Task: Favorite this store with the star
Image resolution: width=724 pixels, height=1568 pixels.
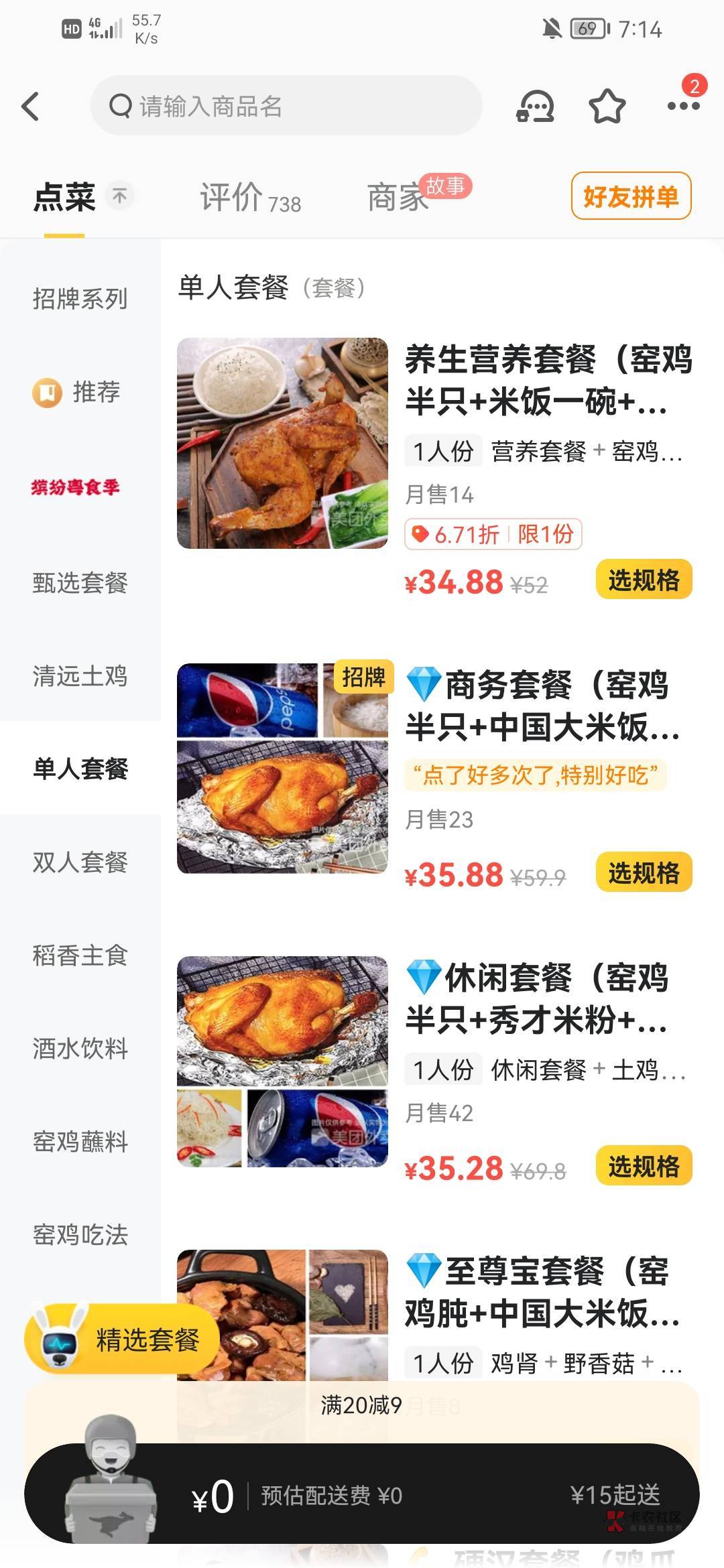Action: [x=607, y=106]
